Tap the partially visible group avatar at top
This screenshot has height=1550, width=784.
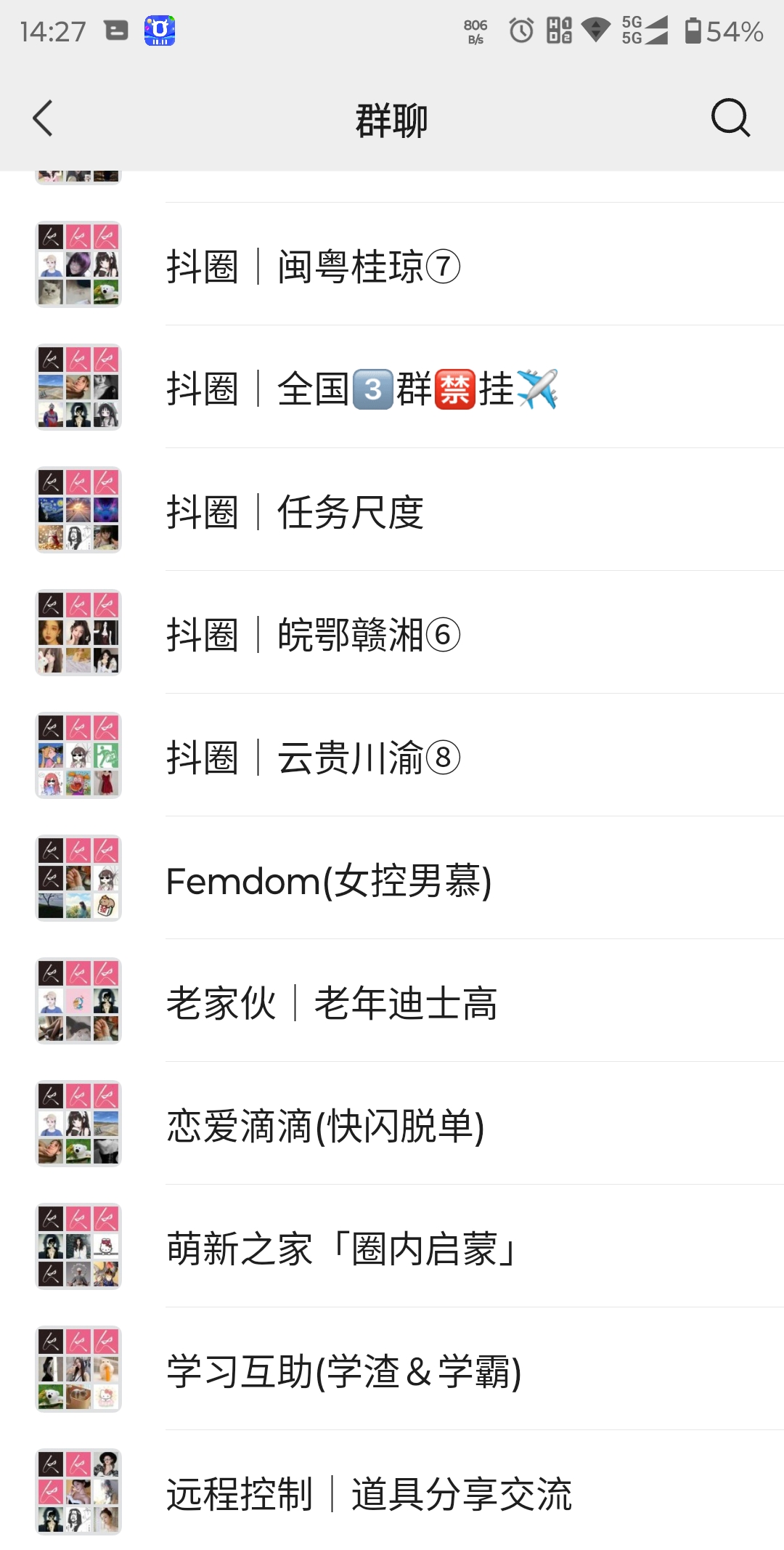pyautogui.click(x=78, y=174)
